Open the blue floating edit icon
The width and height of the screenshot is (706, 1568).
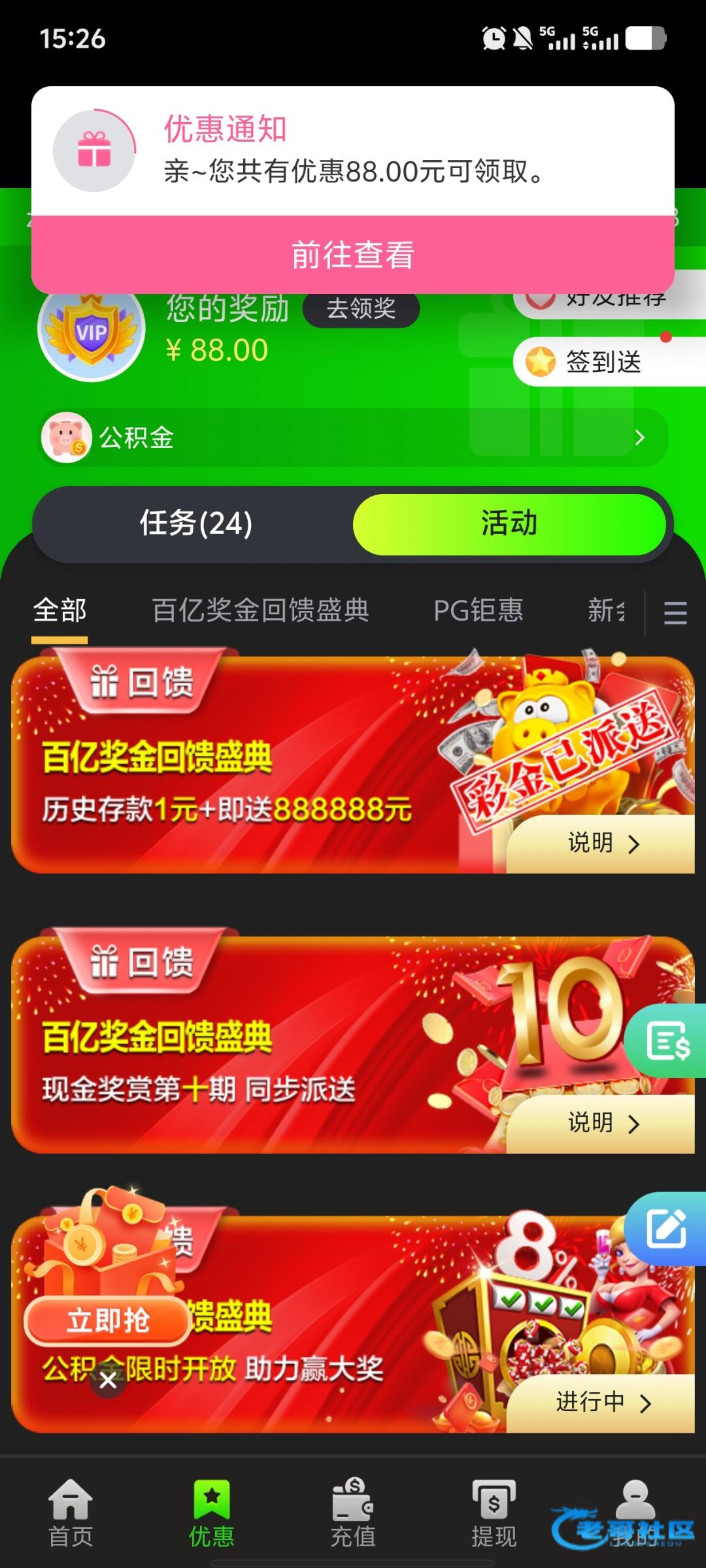coord(667,1229)
